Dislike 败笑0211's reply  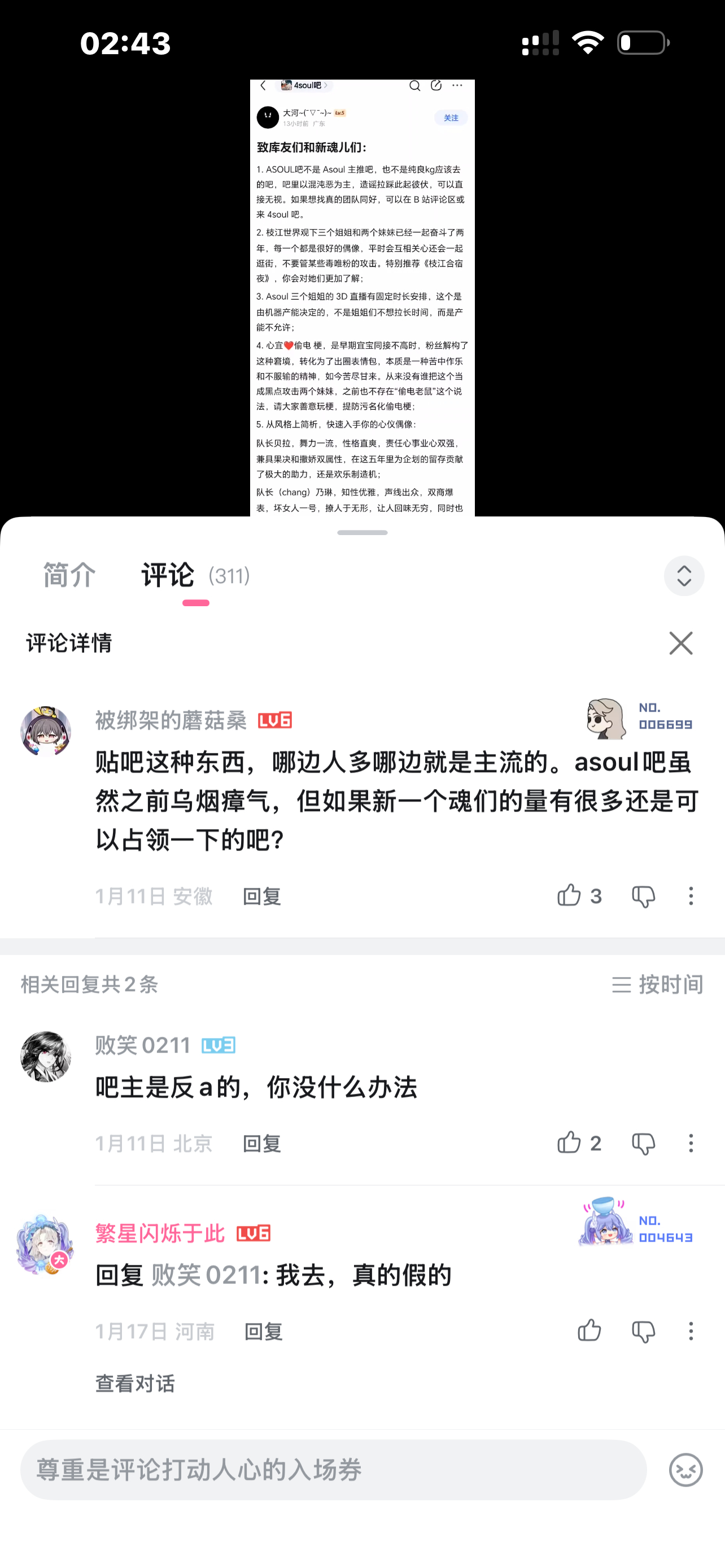click(x=643, y=1144)
